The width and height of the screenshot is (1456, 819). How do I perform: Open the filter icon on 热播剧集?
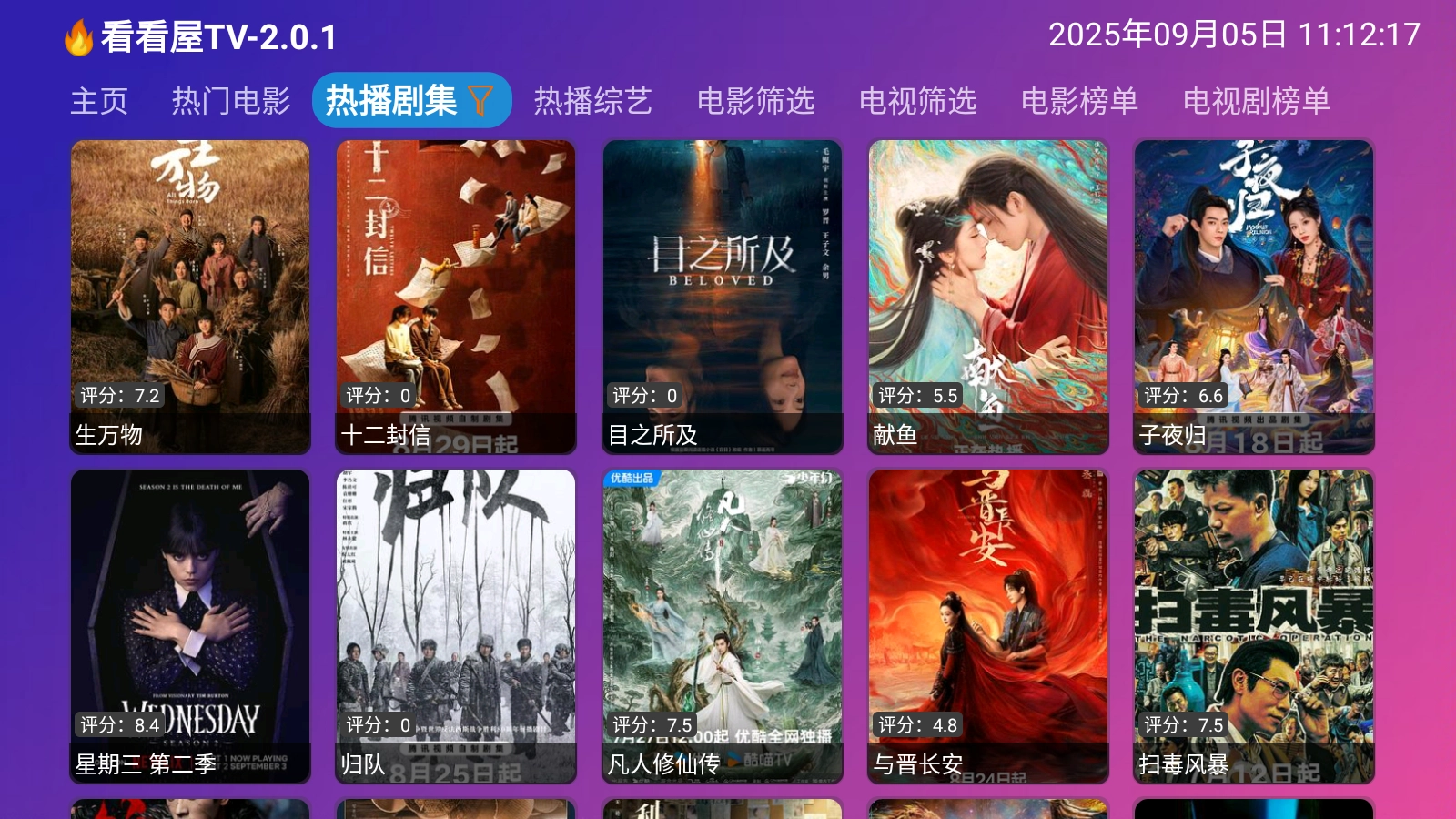480,100
